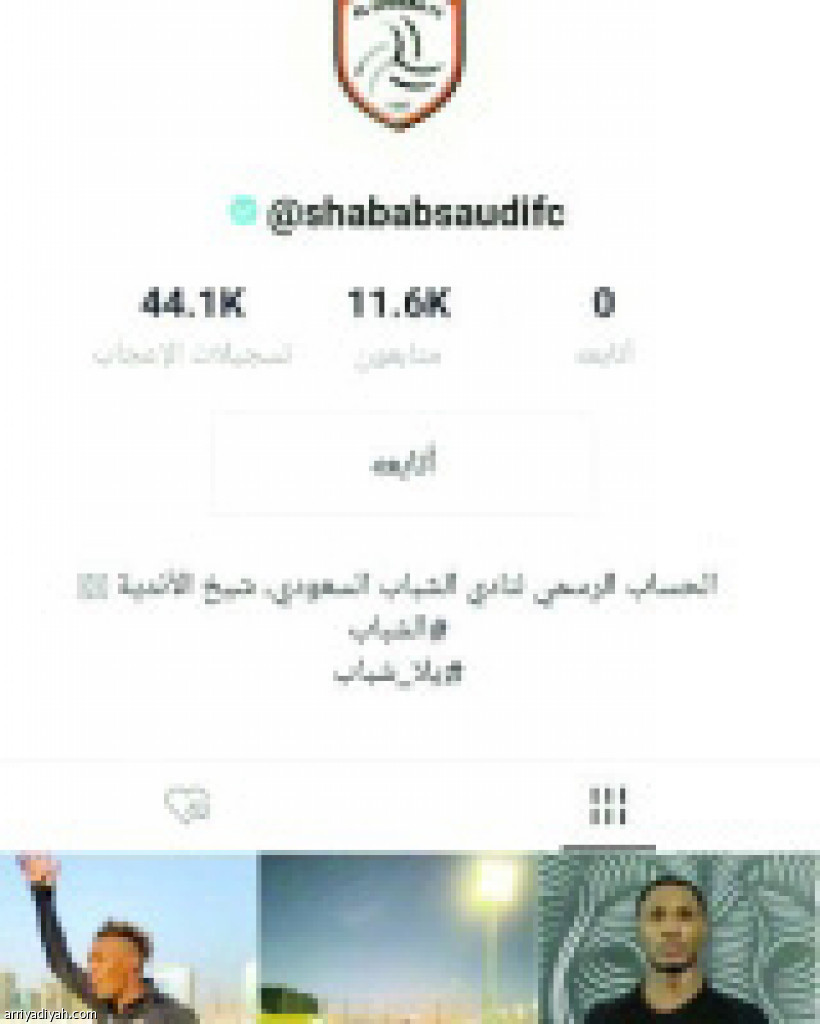Open the video showing the stadium floodlight
The image size is (820, 1024).
(397, 938)
